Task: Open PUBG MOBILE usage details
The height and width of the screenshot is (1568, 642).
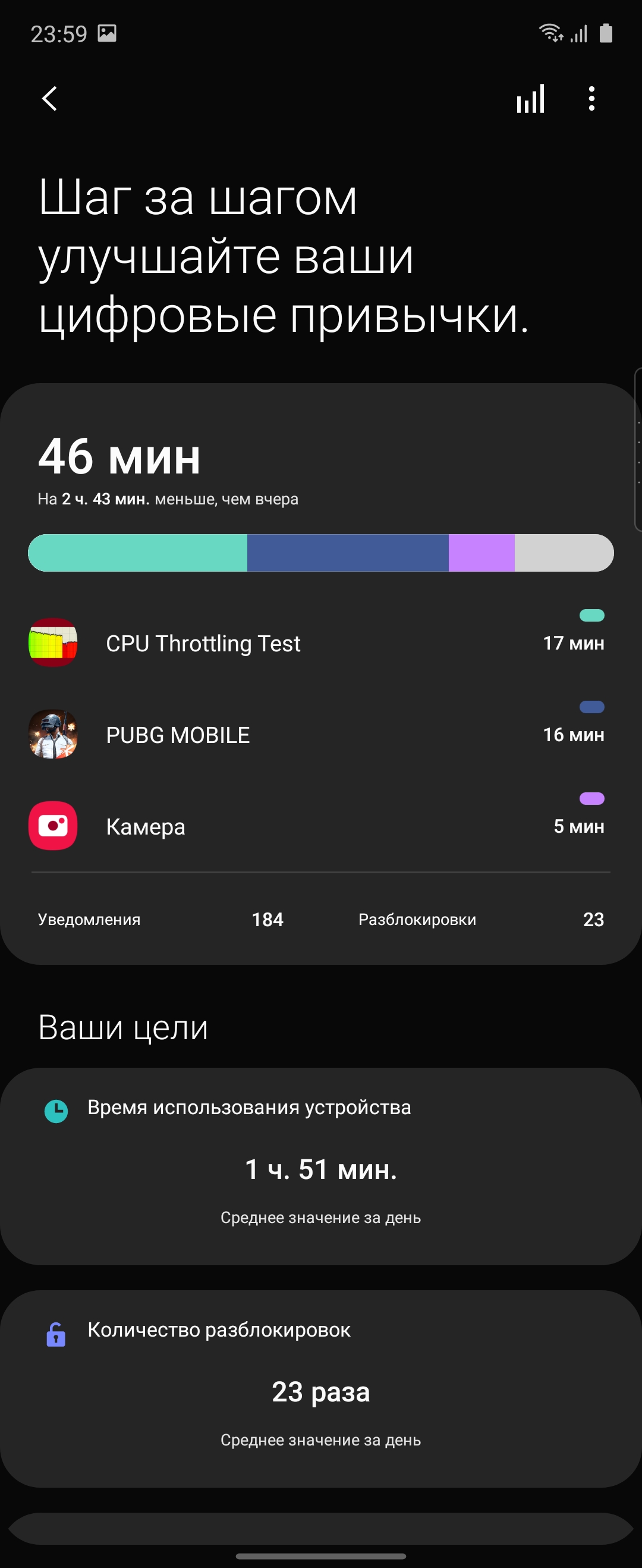Action: pyautogui.click(x=316, y=735)
